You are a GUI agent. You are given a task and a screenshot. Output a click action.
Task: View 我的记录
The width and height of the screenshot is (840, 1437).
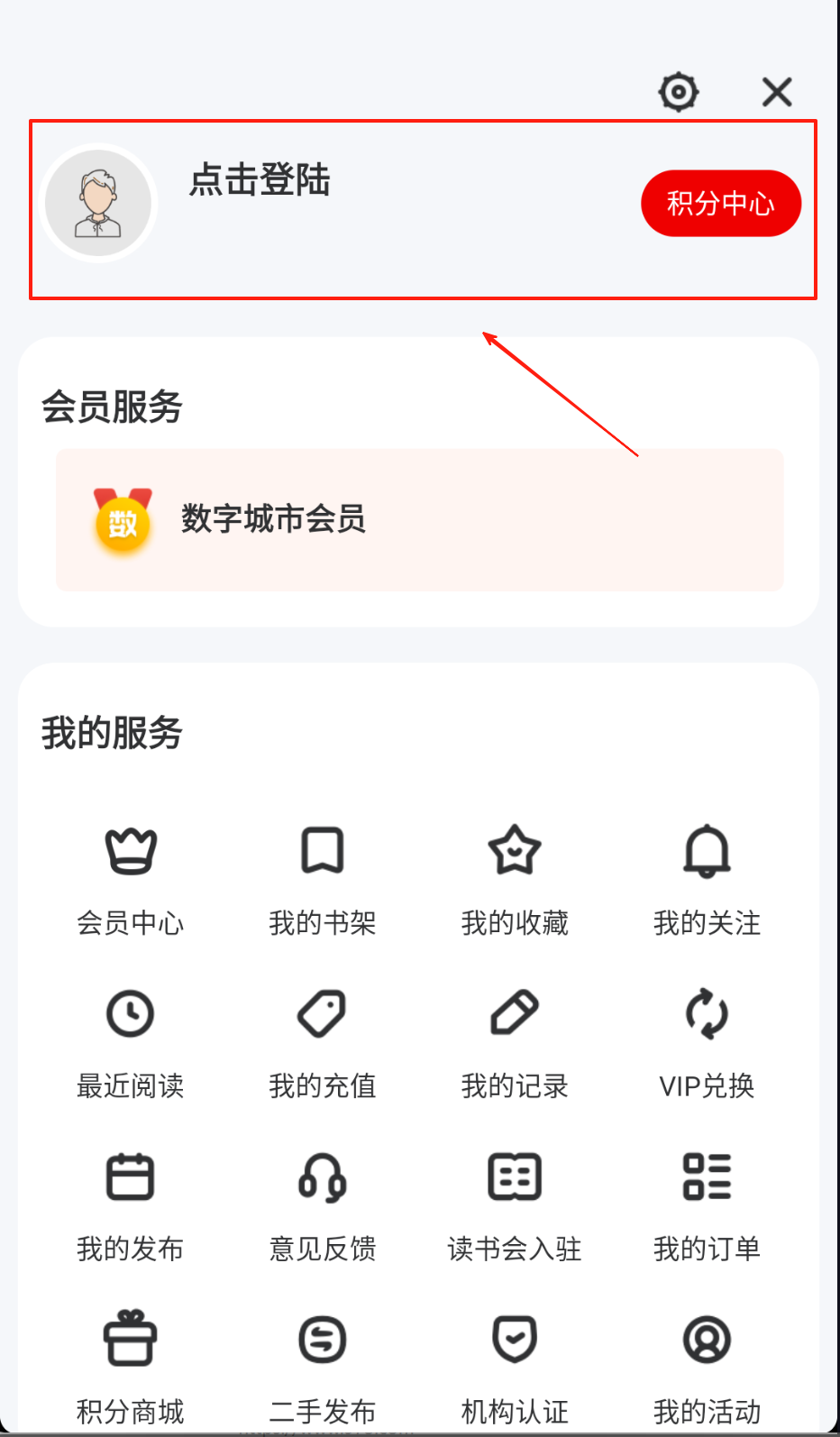click(x=515, y=1039)
